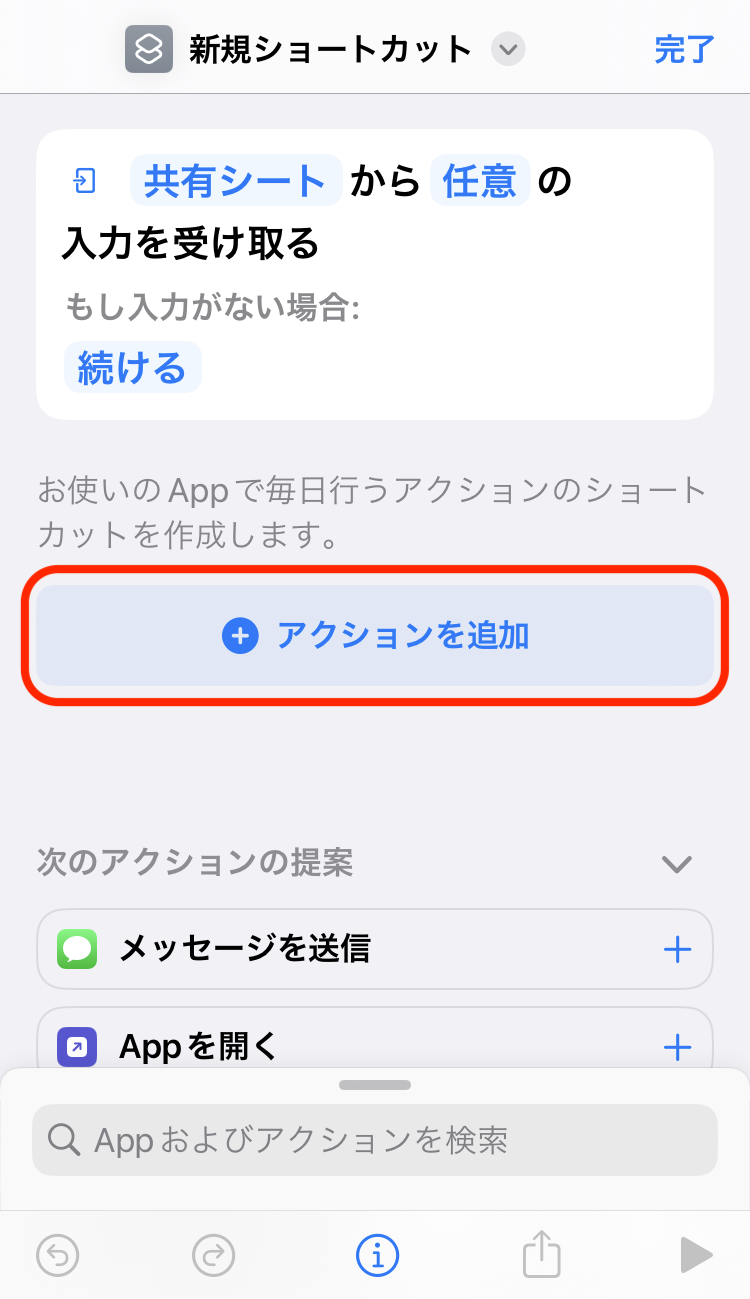Screen dimensions: 750x1299
Task: Tap 完了 to finish the shortcut
Action: [684, 49]
